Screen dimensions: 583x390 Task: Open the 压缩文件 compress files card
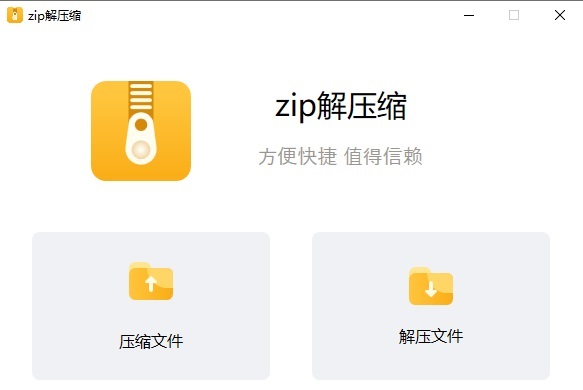pyautogui.click(x=151, y=306)
